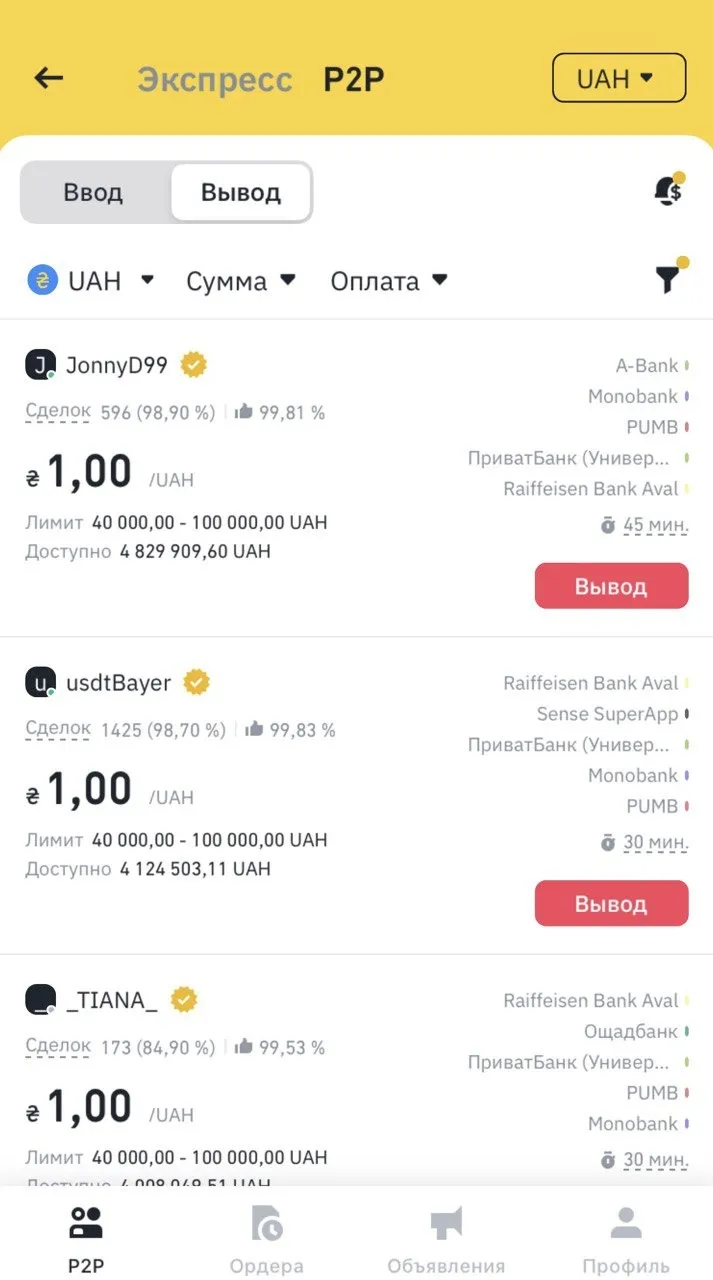Select the Вывод segment
Image resolution: width=713 pixels, height=1280 pixels.
click(241, 192)
